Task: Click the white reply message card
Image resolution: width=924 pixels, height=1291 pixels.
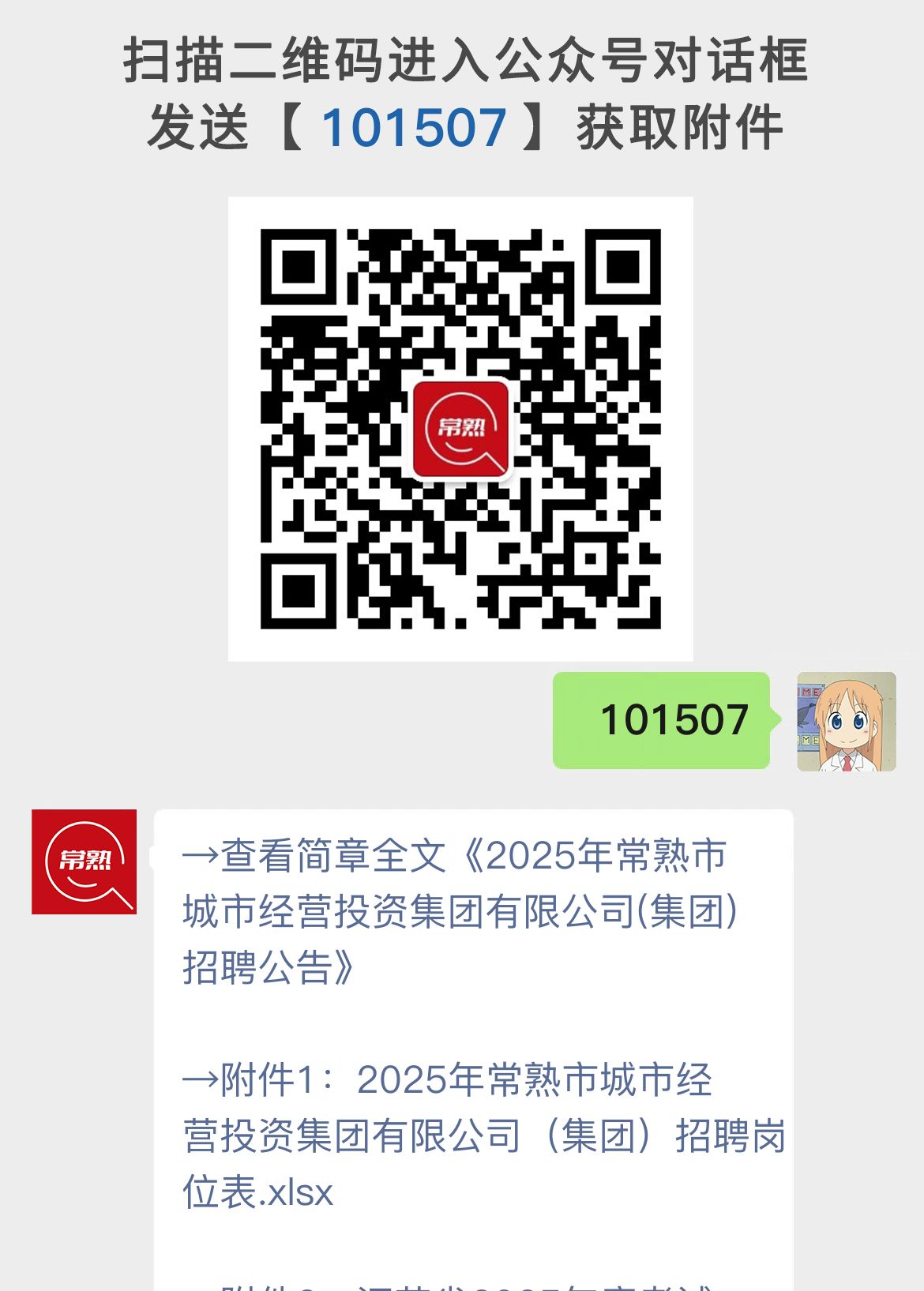Action: click(474, 1026)
